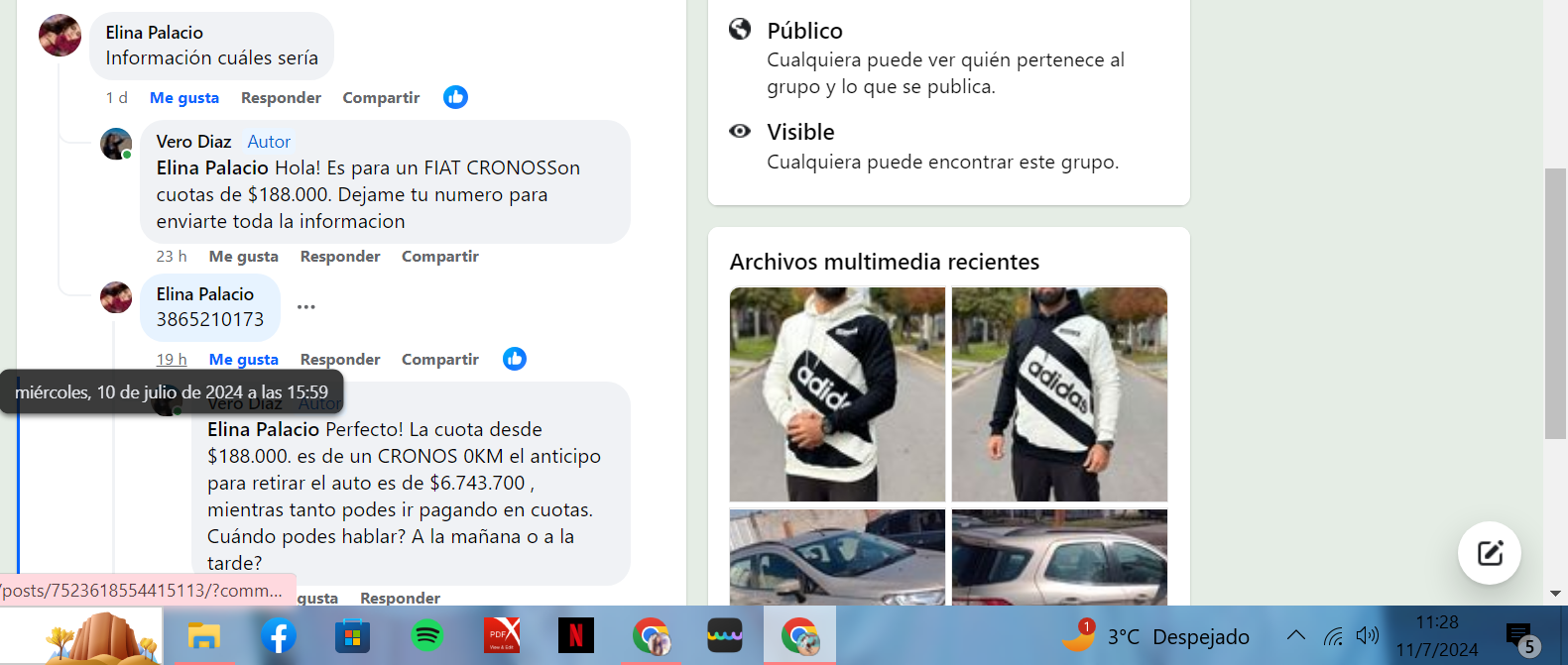Like Elina Palacio's comment "Información cuáles sería"
This screenshot has width=1568, height=665.
point(183,98)
